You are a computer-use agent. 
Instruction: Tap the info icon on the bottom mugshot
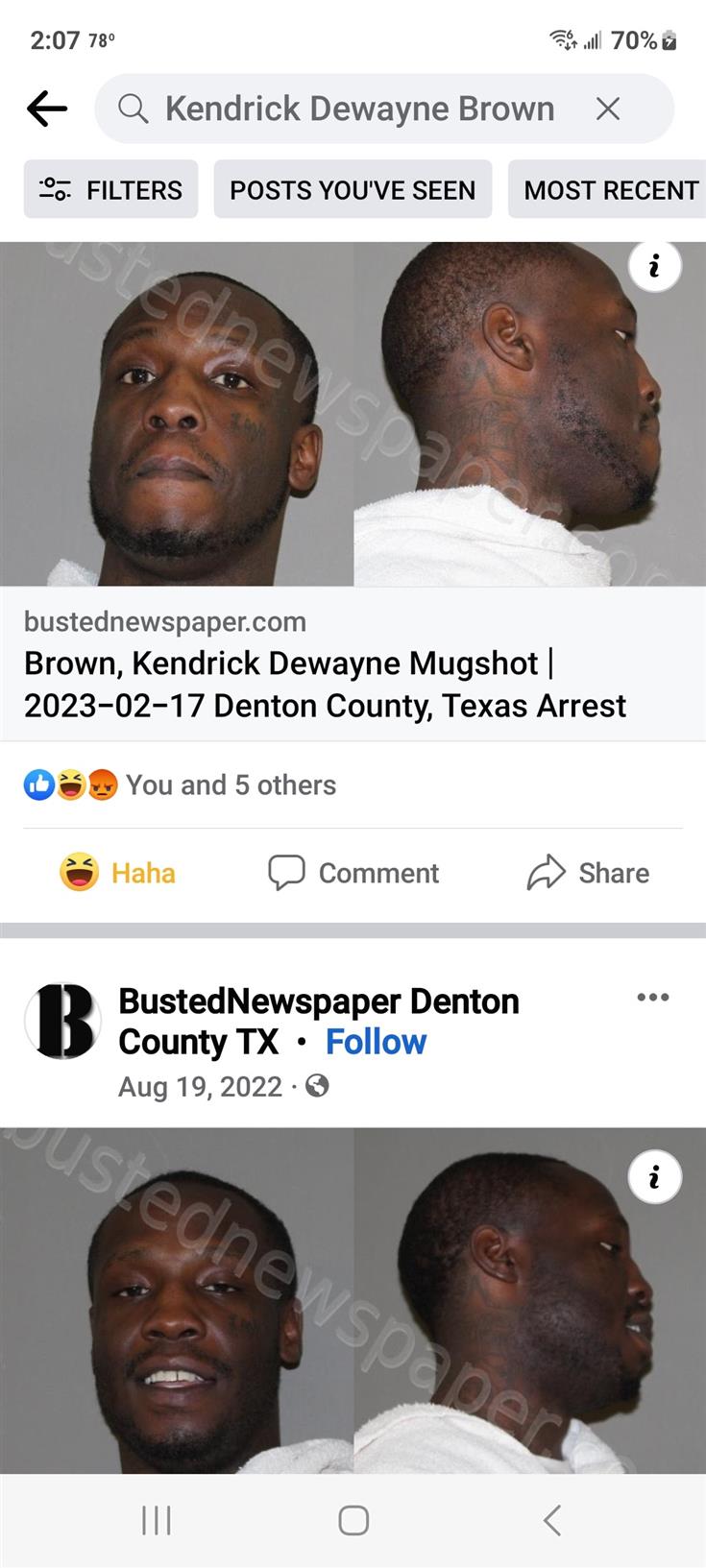(x=654, y=1176)
